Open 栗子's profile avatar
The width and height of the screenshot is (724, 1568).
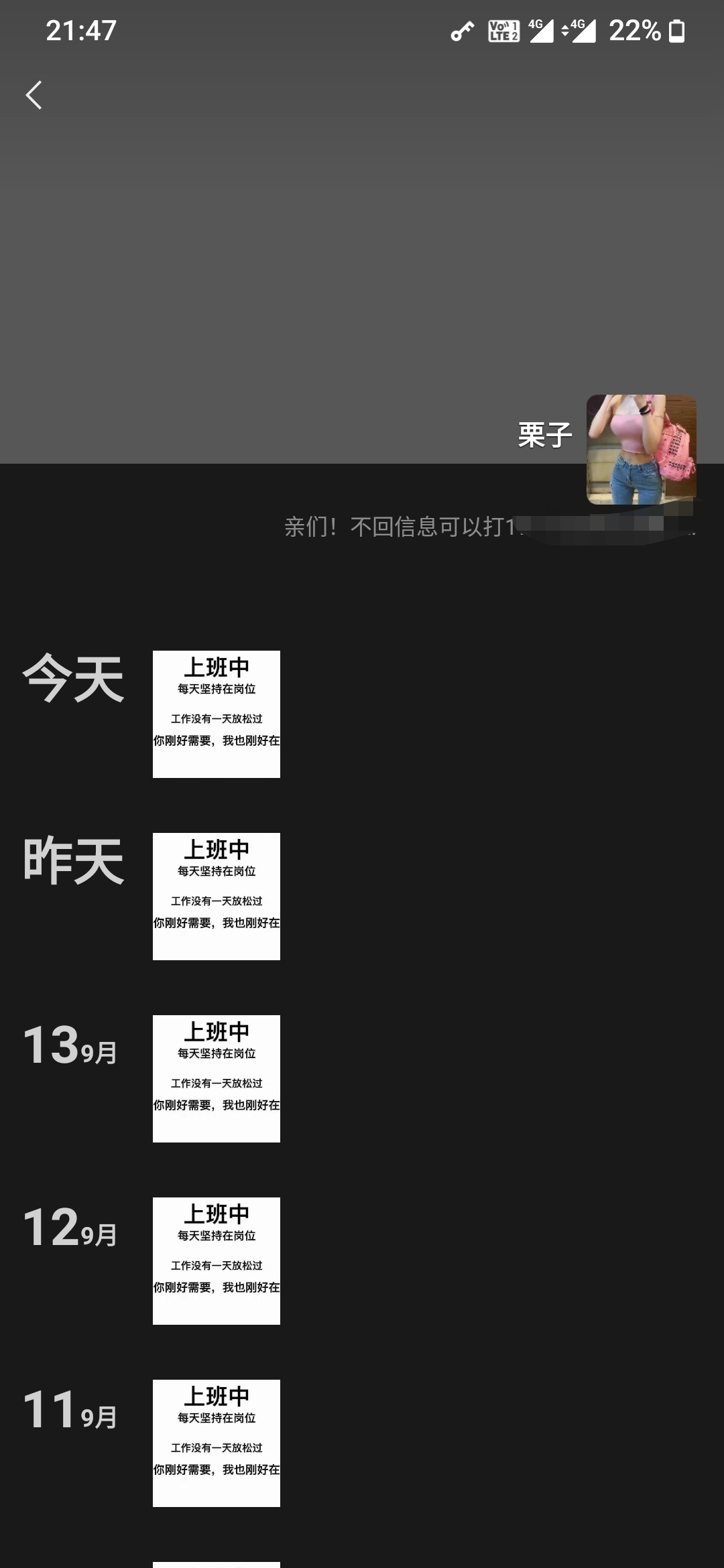(641, 450)
